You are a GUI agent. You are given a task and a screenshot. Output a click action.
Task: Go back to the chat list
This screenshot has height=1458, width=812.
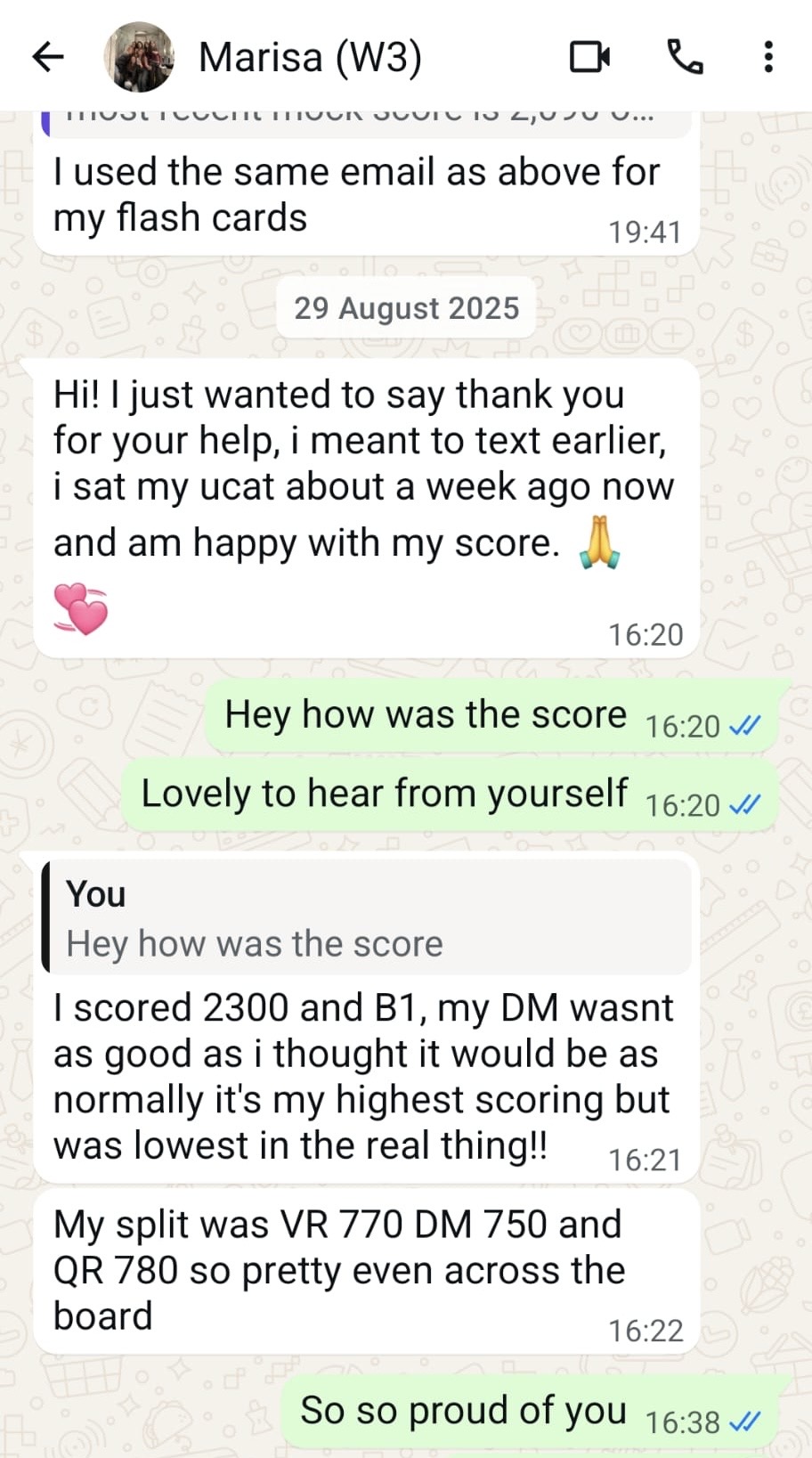click(48, 58)
